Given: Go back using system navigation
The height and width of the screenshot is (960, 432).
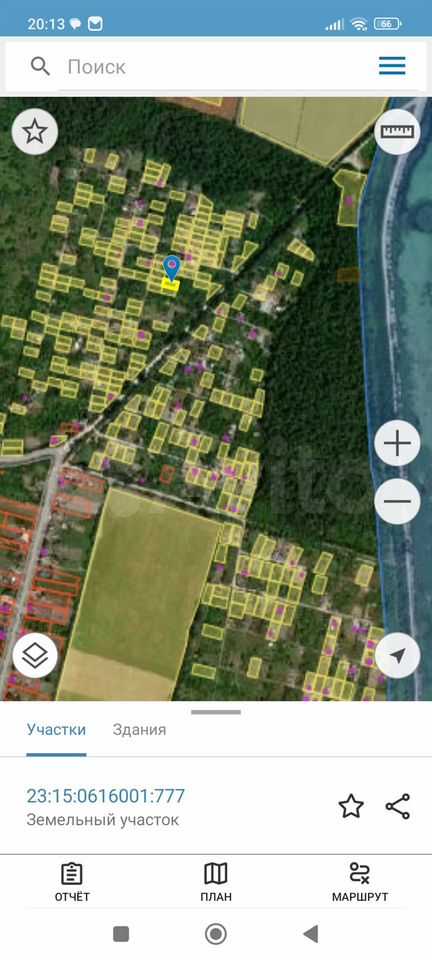Looking at the screenshot, I should pyautogui.click(x=311, y=934).
